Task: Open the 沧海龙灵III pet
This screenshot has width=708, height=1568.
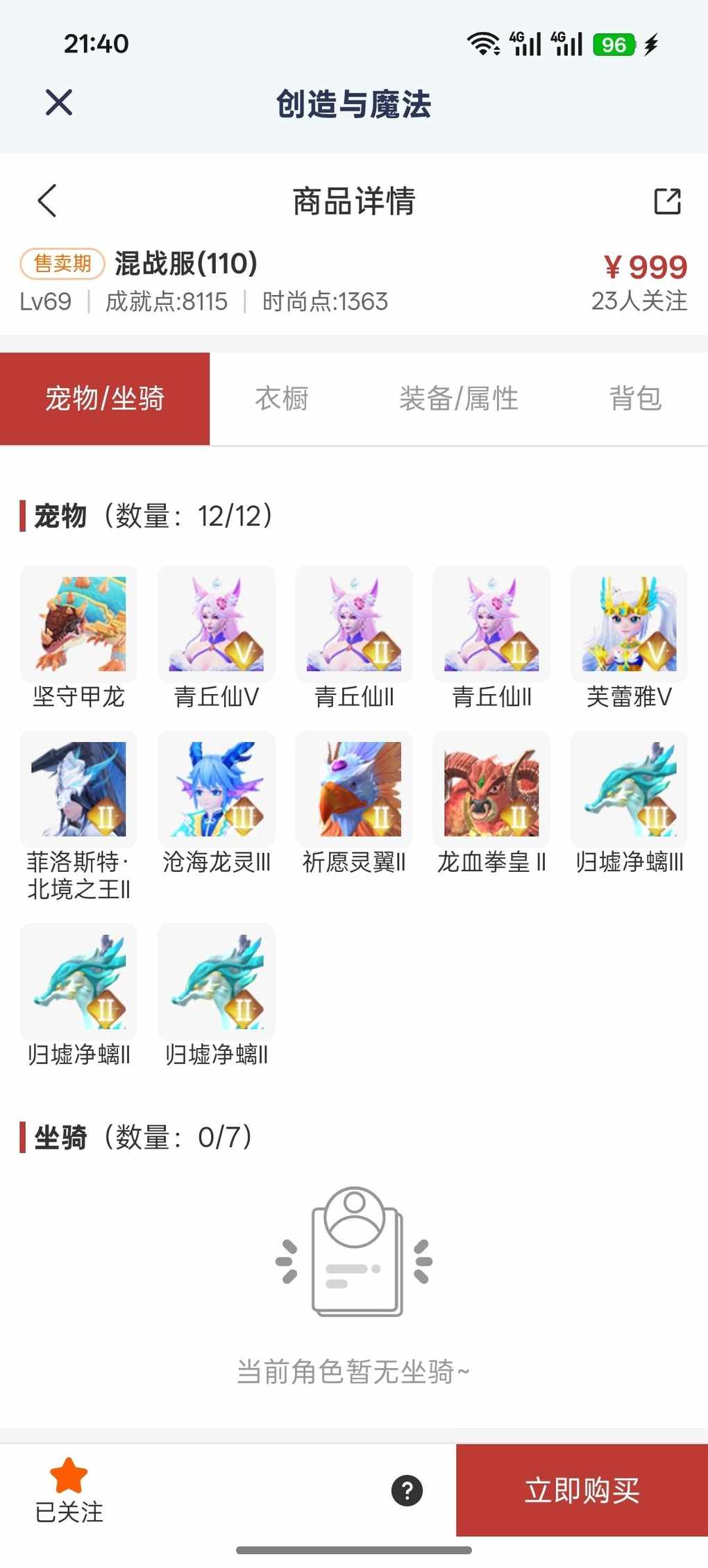Action: [216, 789]
